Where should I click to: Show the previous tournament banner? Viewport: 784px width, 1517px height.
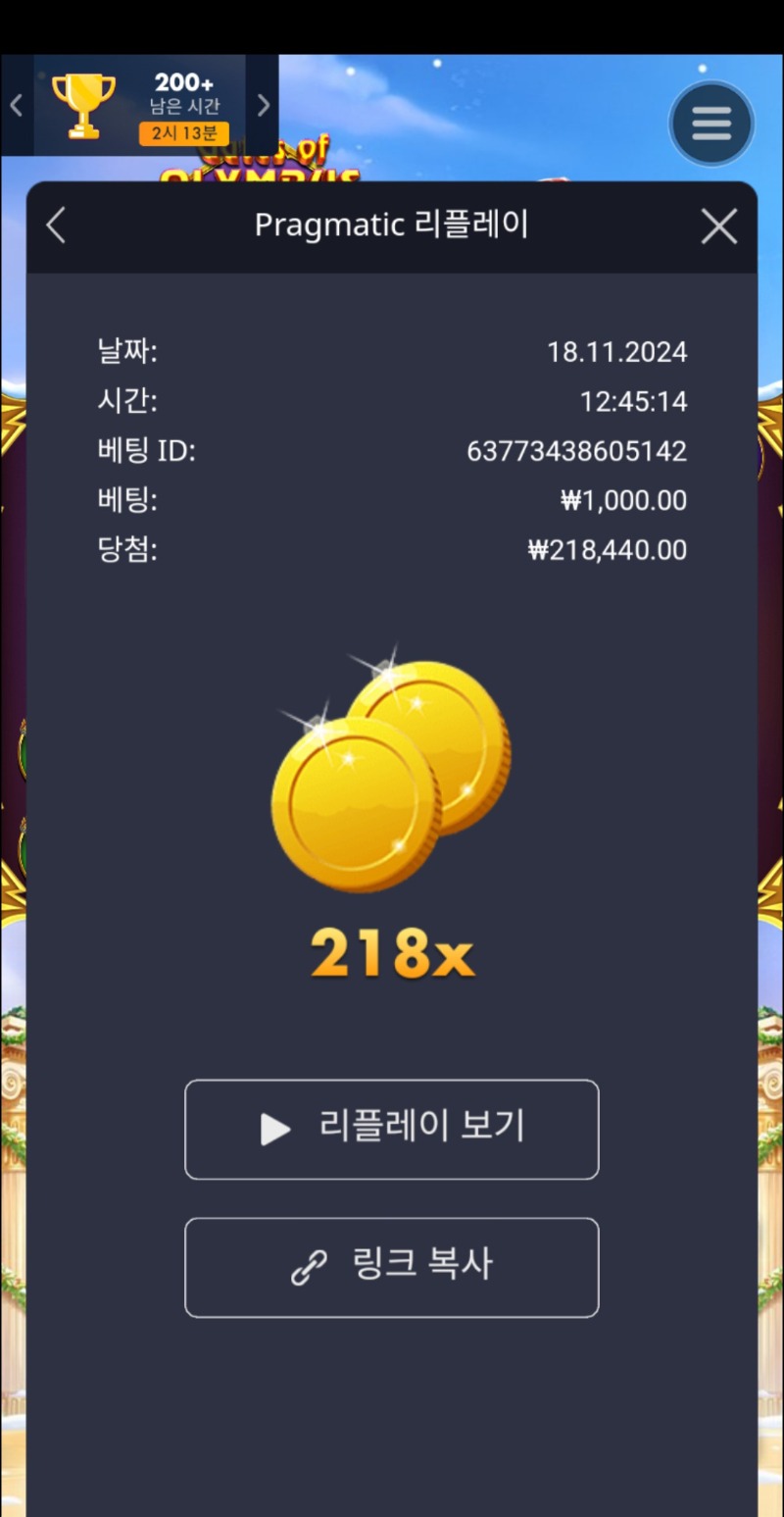[x=16, y=105]
